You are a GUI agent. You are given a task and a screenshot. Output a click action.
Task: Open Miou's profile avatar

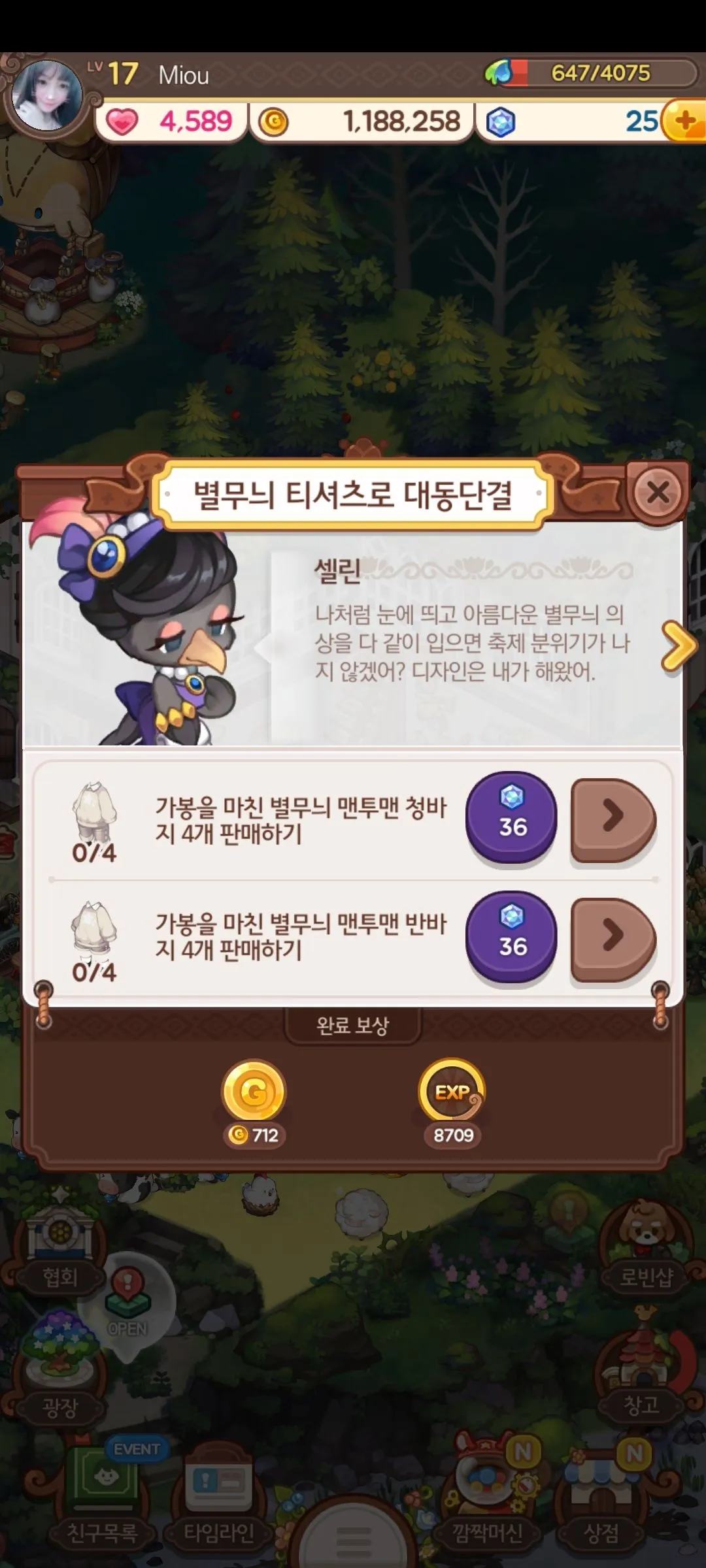pos(47,95)
